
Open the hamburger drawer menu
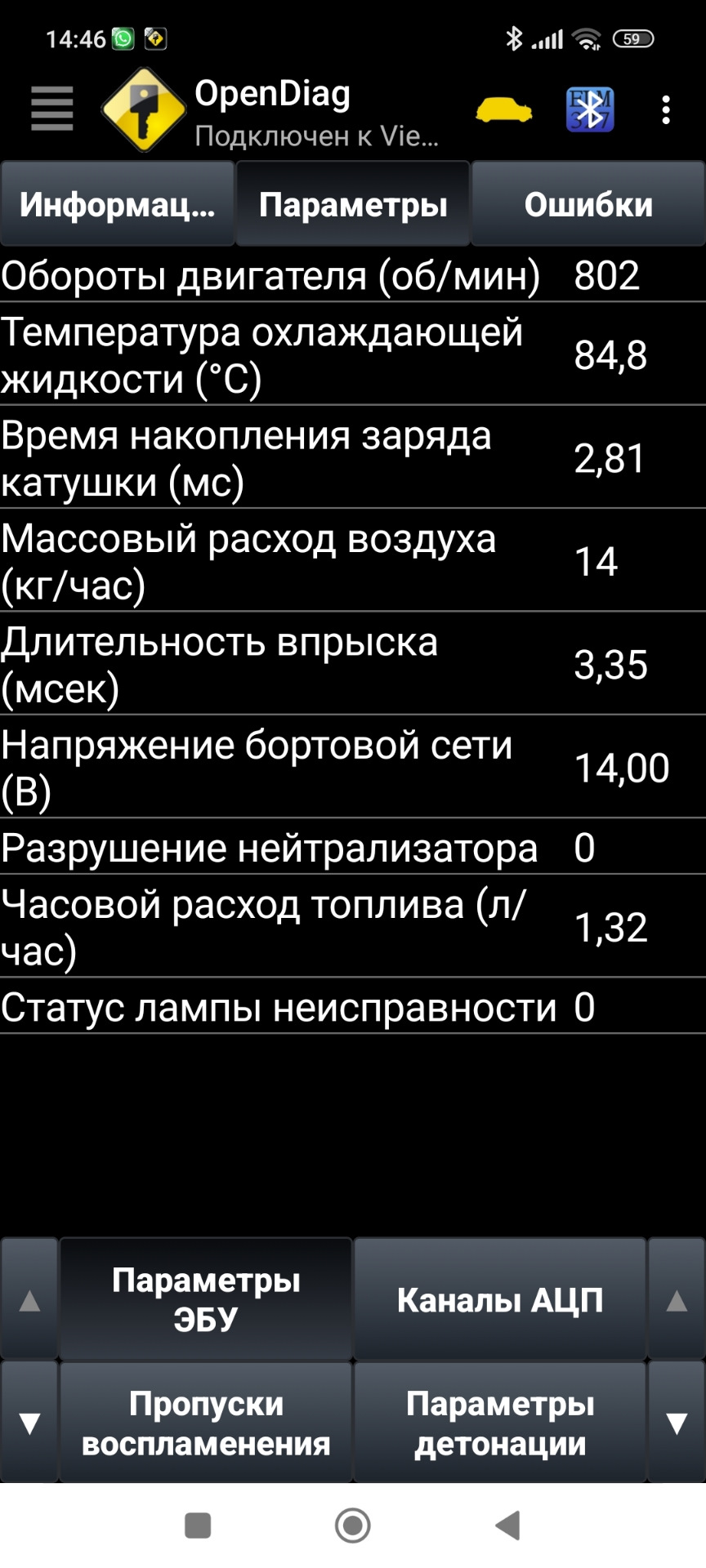(52, 109)
